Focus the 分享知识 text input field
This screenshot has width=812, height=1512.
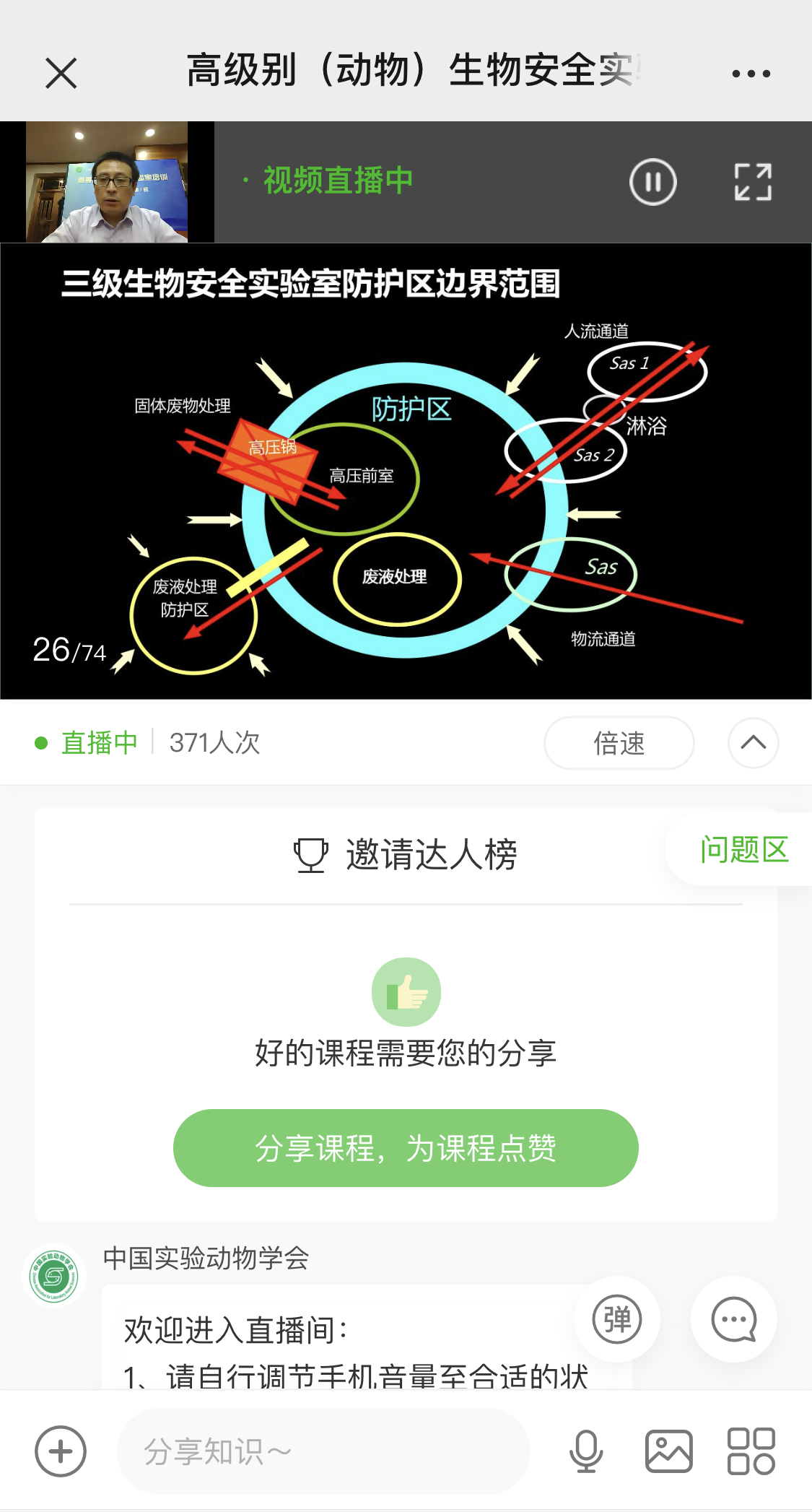coord(323,1451)
